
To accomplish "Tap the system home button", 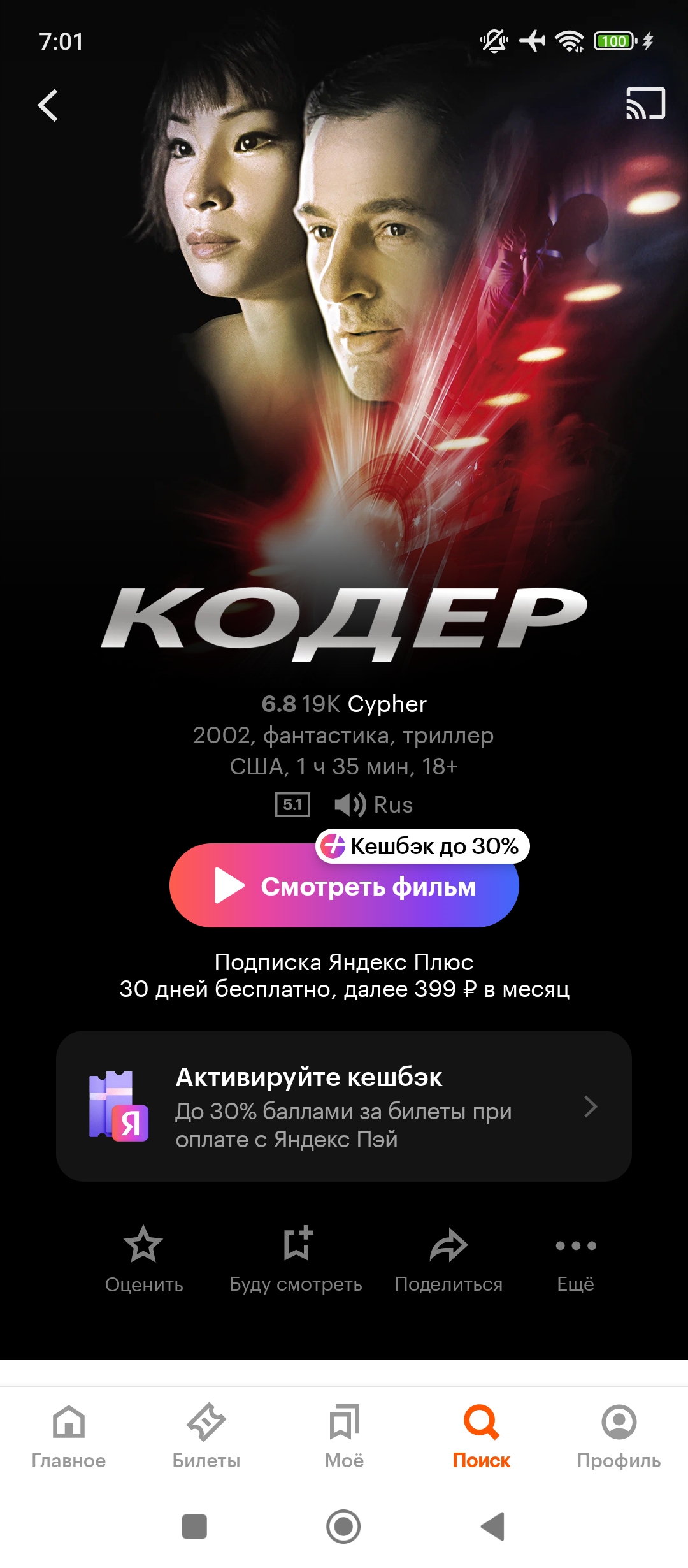I will pos(343,1527).
